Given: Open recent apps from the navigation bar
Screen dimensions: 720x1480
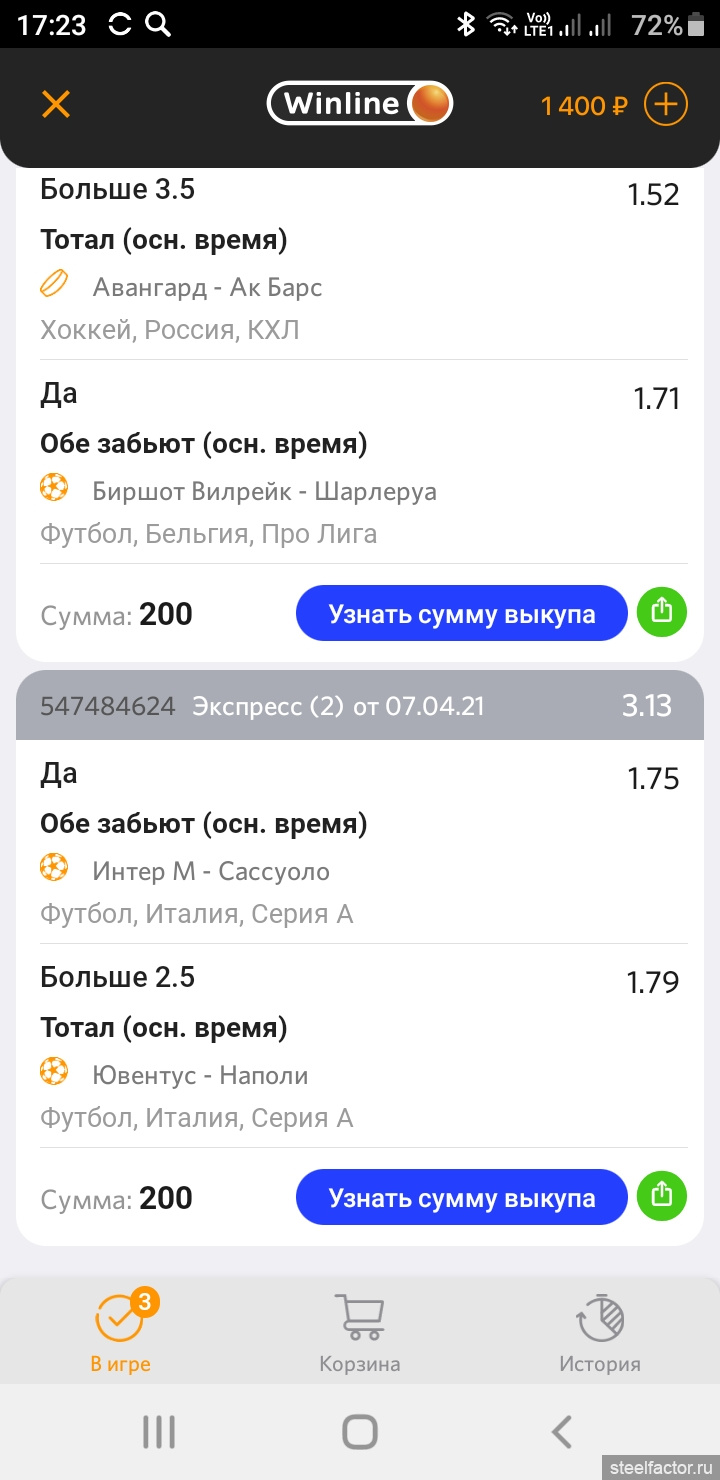Looking at the screenshot, I should coord(158,1432).
